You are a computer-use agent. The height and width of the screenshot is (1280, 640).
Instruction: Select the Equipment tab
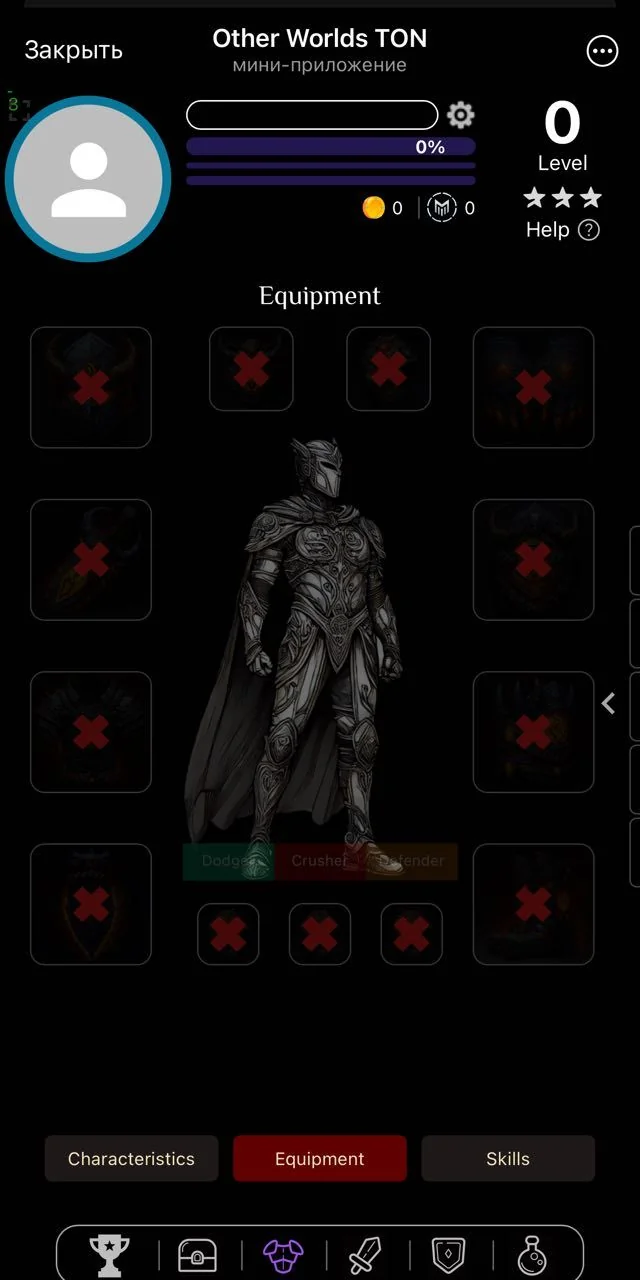point(320,1159)
